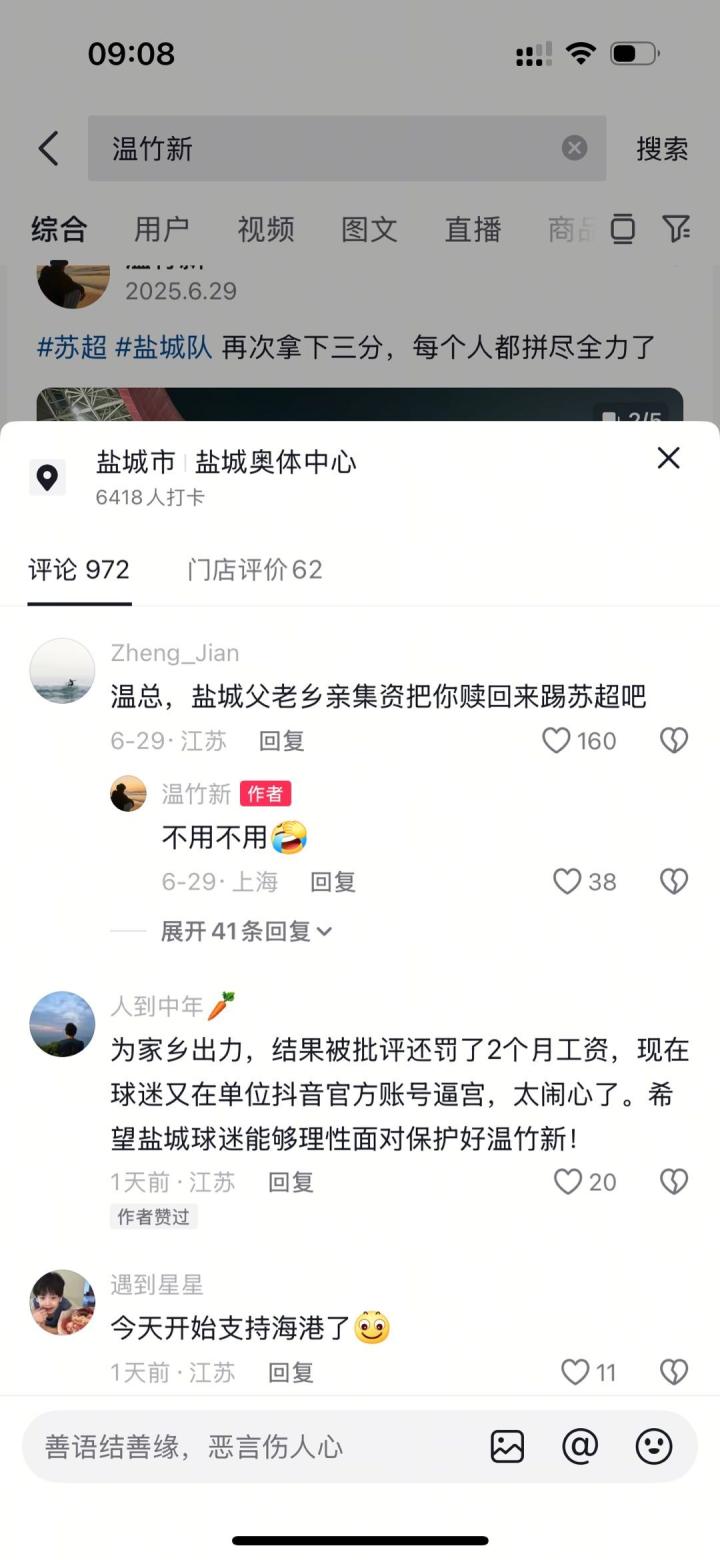Open the emoji picker
This screenshot has height=1560, width=720.
tap(654, 1447)
